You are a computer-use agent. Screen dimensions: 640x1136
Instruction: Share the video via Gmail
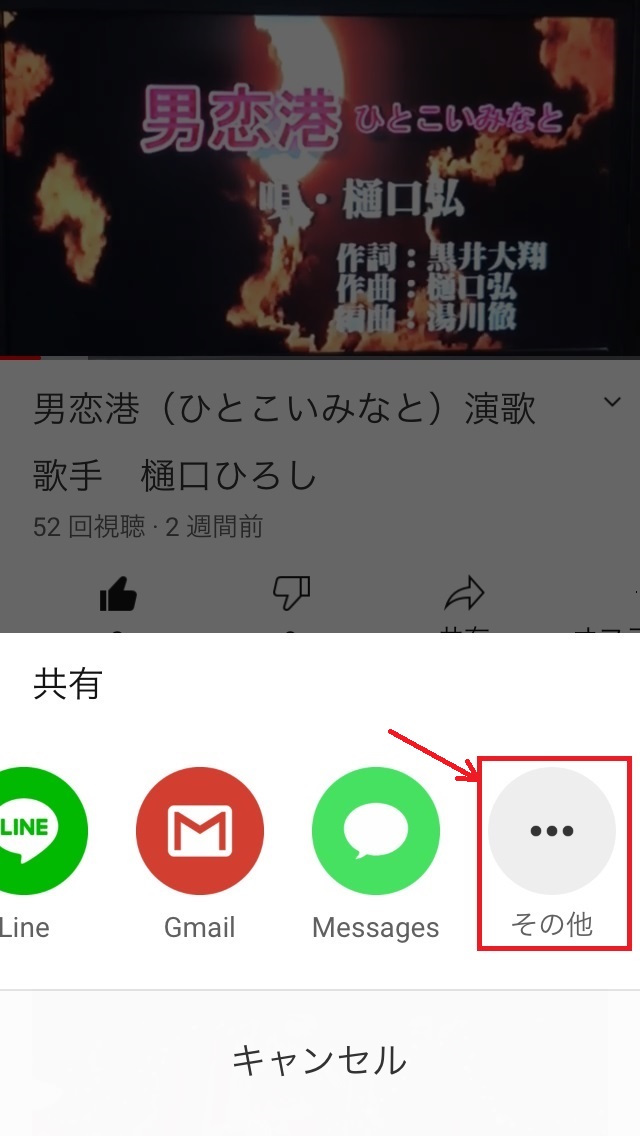click(x=200, y=830)
